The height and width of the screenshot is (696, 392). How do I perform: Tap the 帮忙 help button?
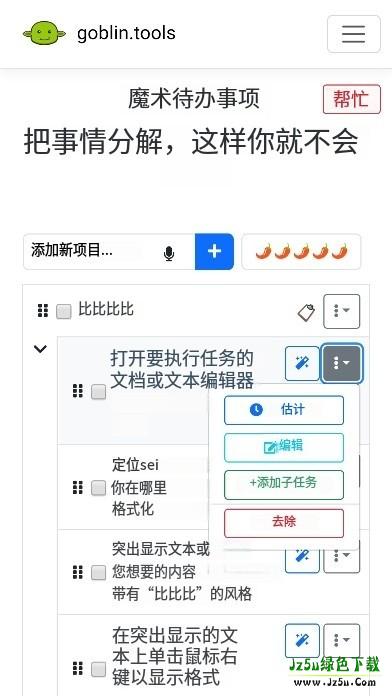point(352,99)
